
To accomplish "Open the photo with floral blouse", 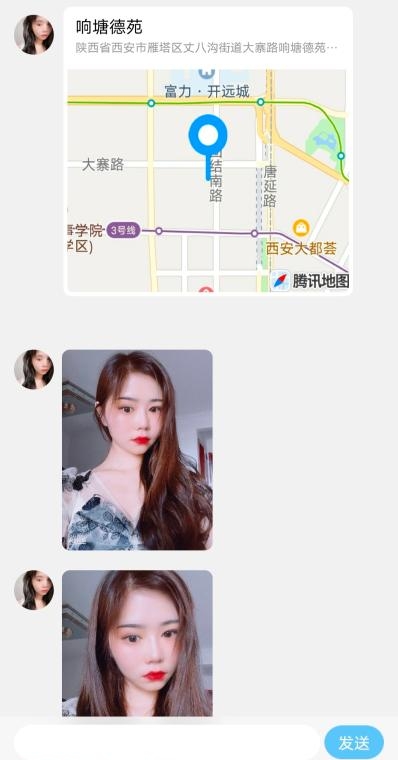I will point(137,450).
